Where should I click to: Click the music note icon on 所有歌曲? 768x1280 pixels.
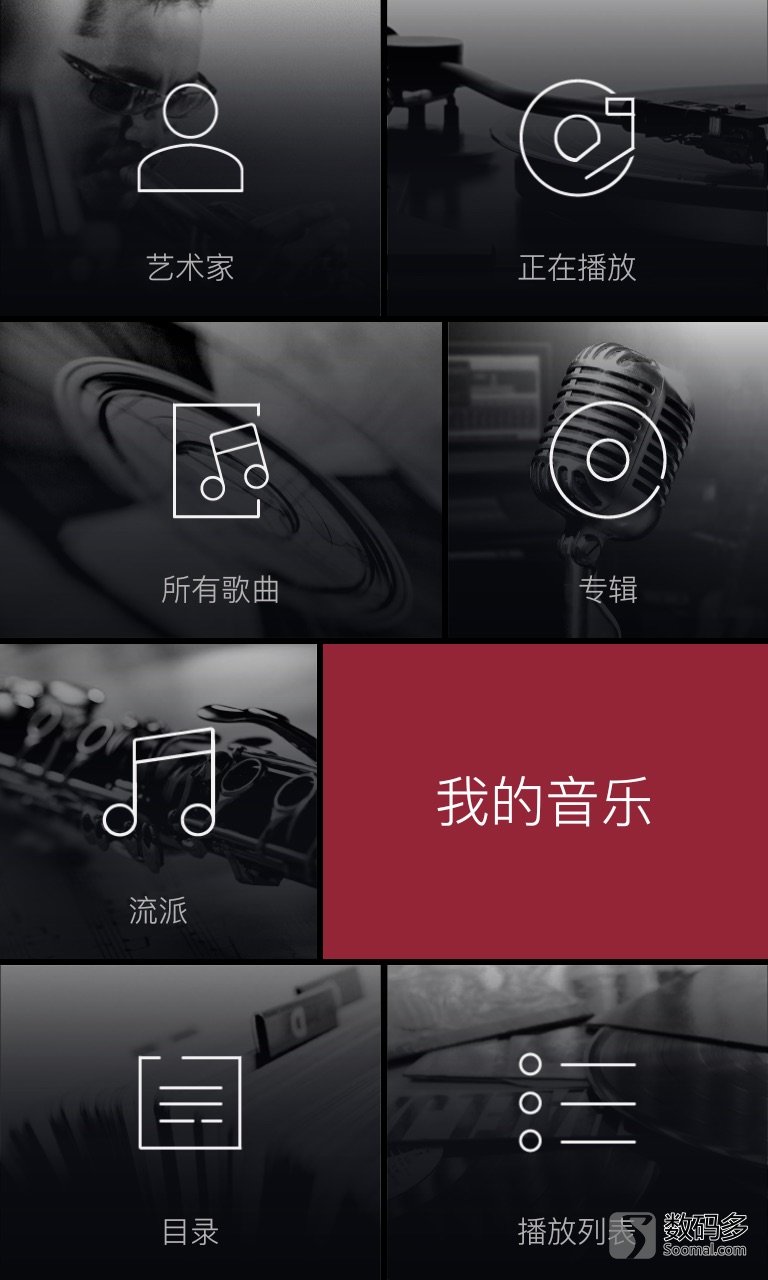tap(218, 460)
